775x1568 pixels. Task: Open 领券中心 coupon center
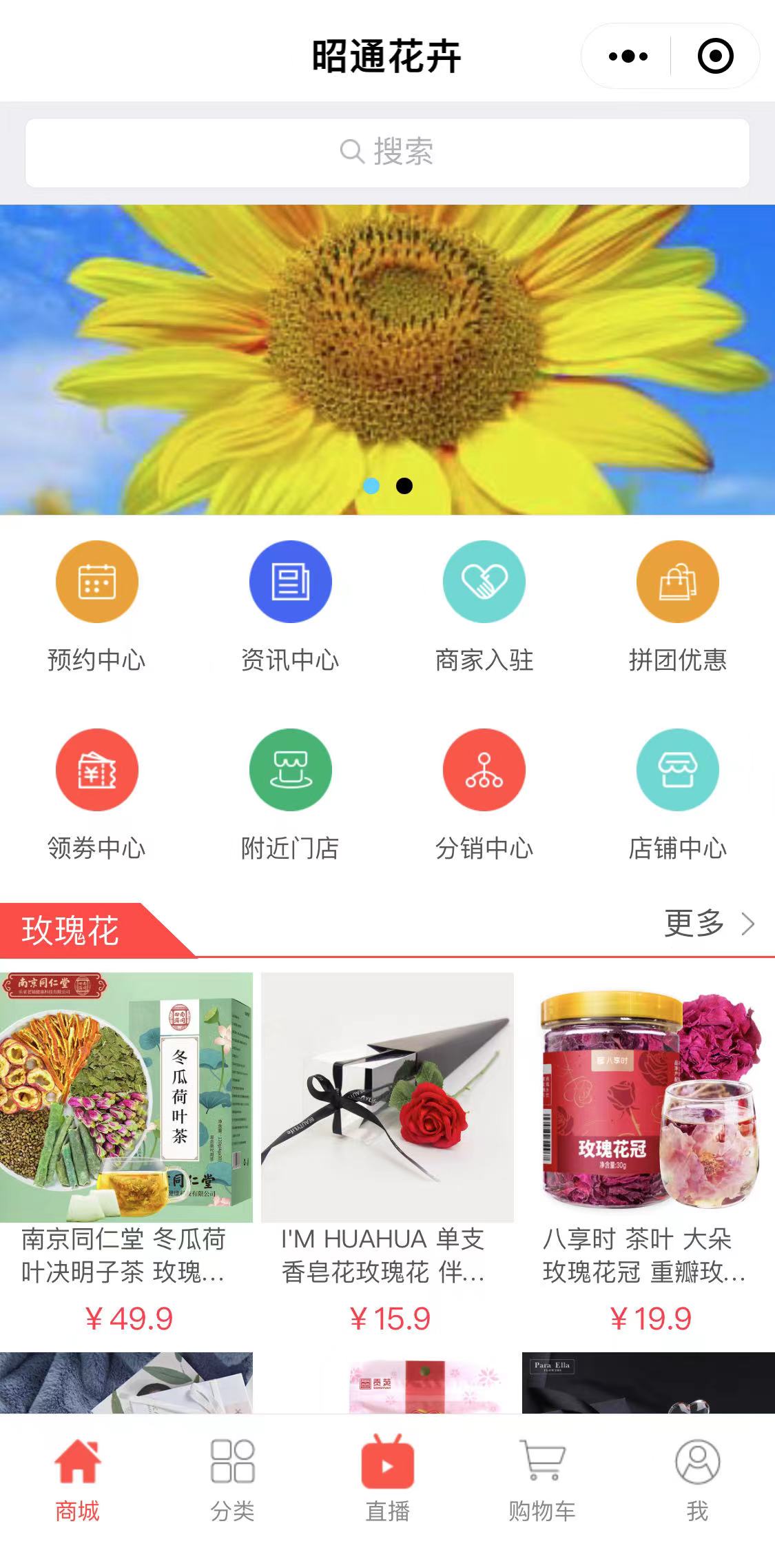click(x=96, y=793)
